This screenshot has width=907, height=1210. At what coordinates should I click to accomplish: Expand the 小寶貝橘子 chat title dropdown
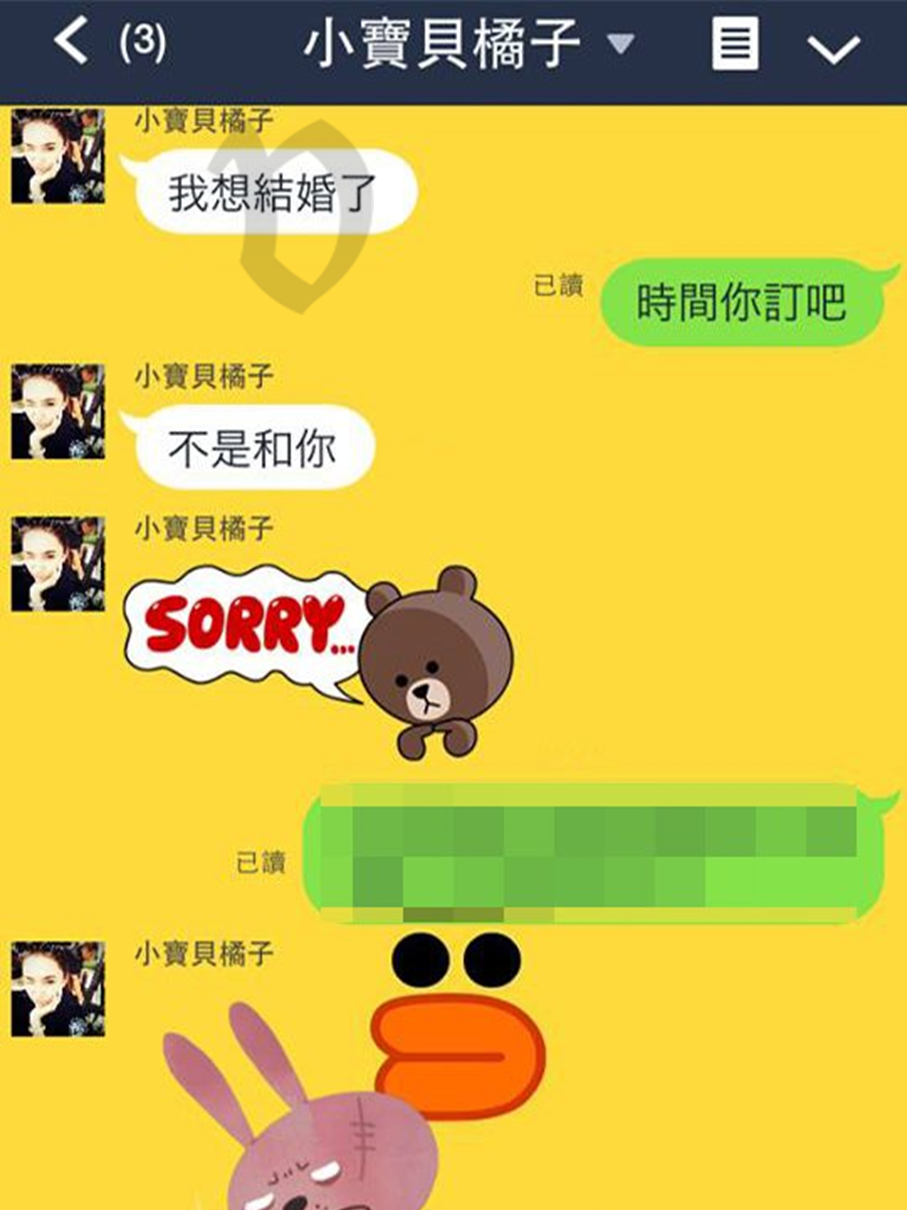[620, 44]
